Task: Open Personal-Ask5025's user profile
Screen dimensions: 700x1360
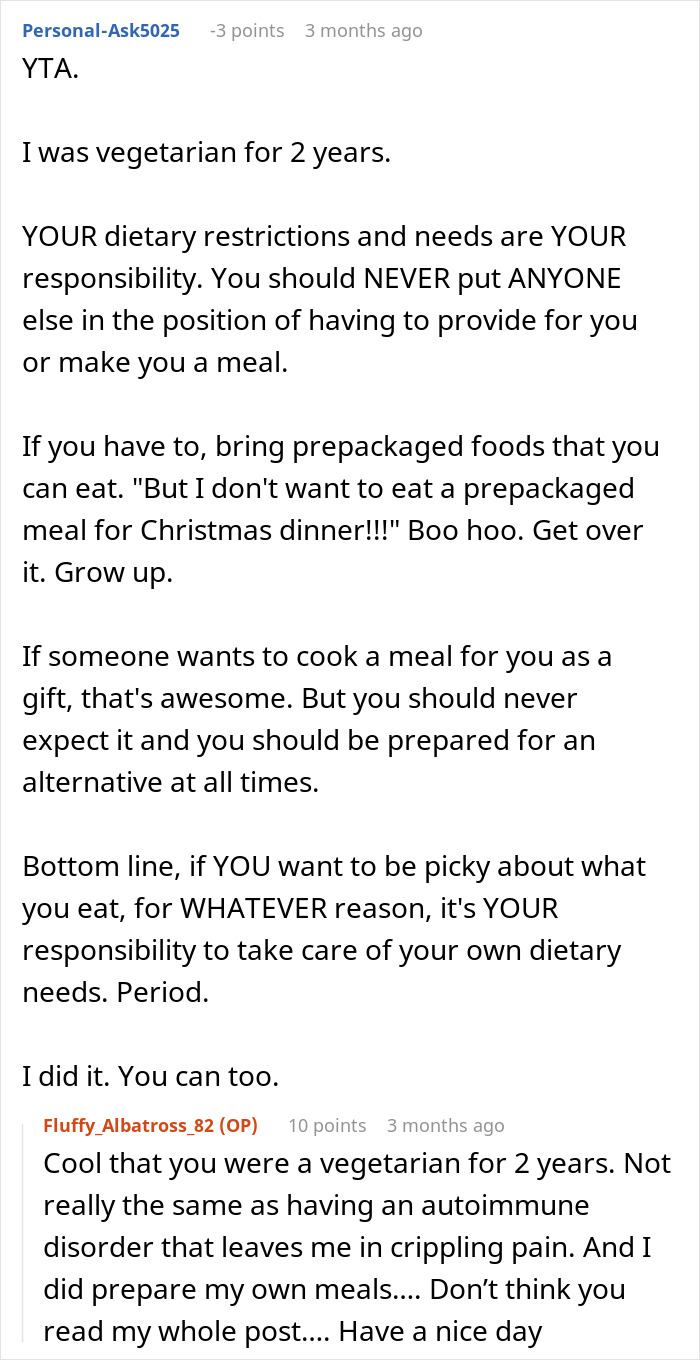Action: click(101, 30)
